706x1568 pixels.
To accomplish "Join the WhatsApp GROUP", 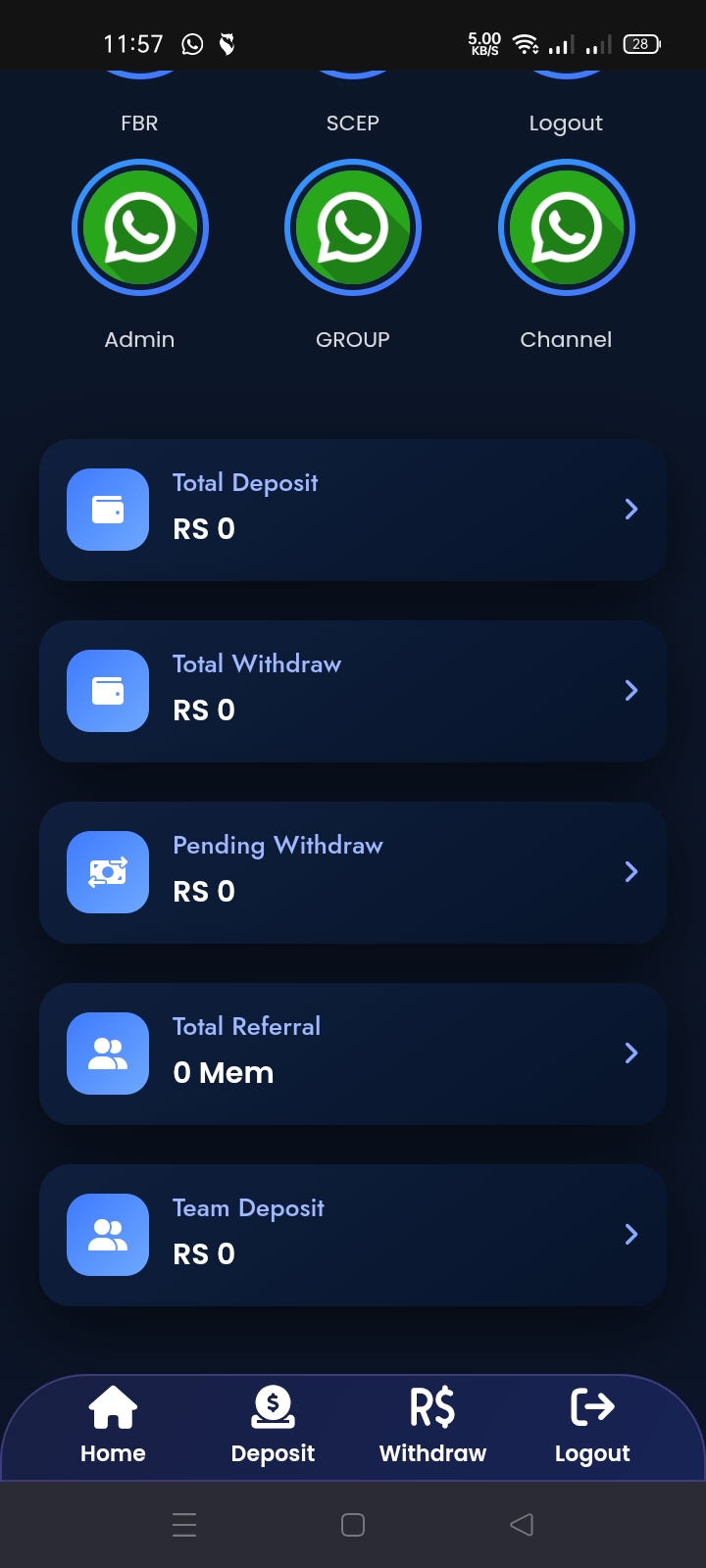I will (x=353, y=228).
